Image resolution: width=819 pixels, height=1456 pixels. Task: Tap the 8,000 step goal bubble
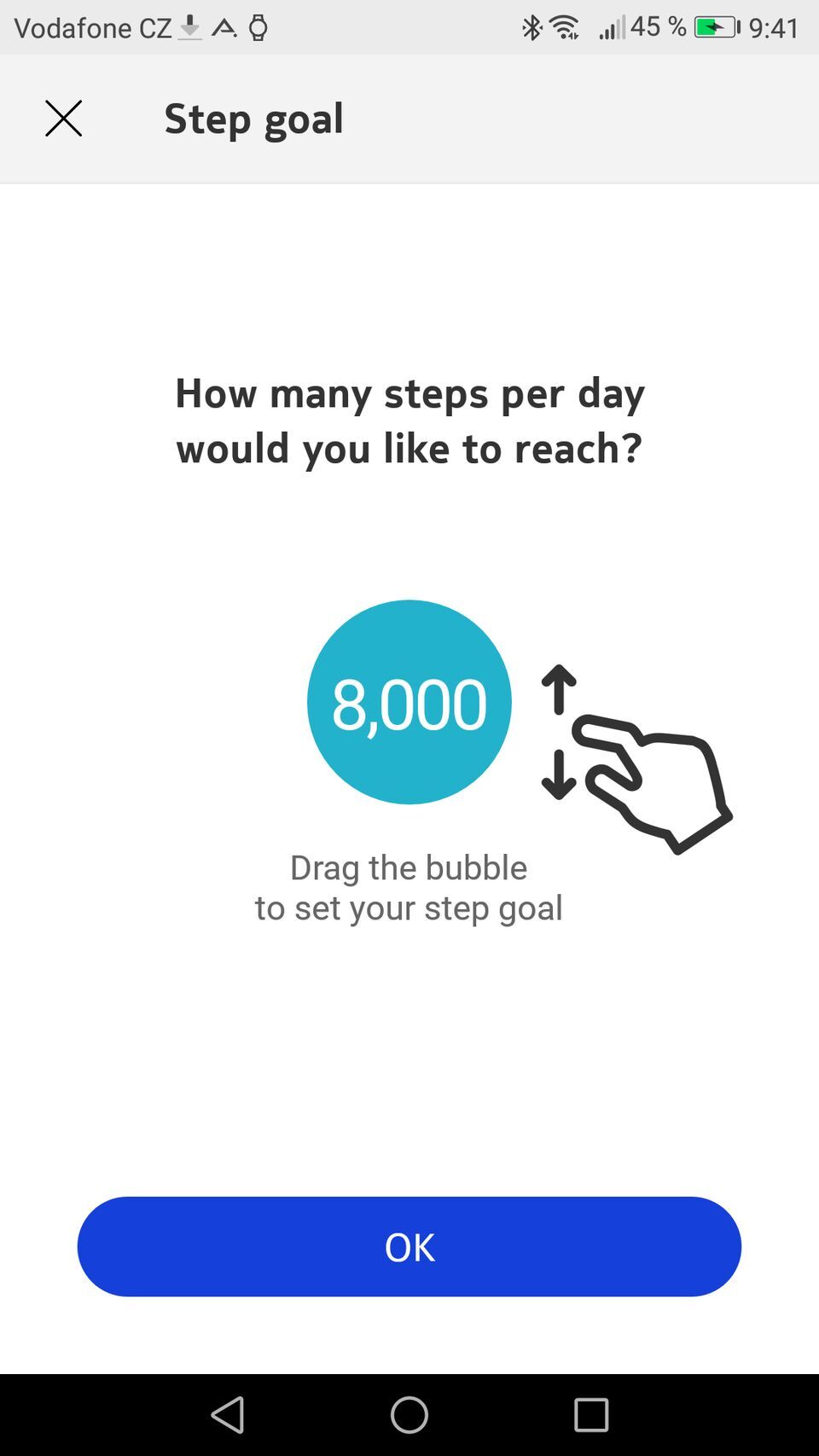click(409, 702)
